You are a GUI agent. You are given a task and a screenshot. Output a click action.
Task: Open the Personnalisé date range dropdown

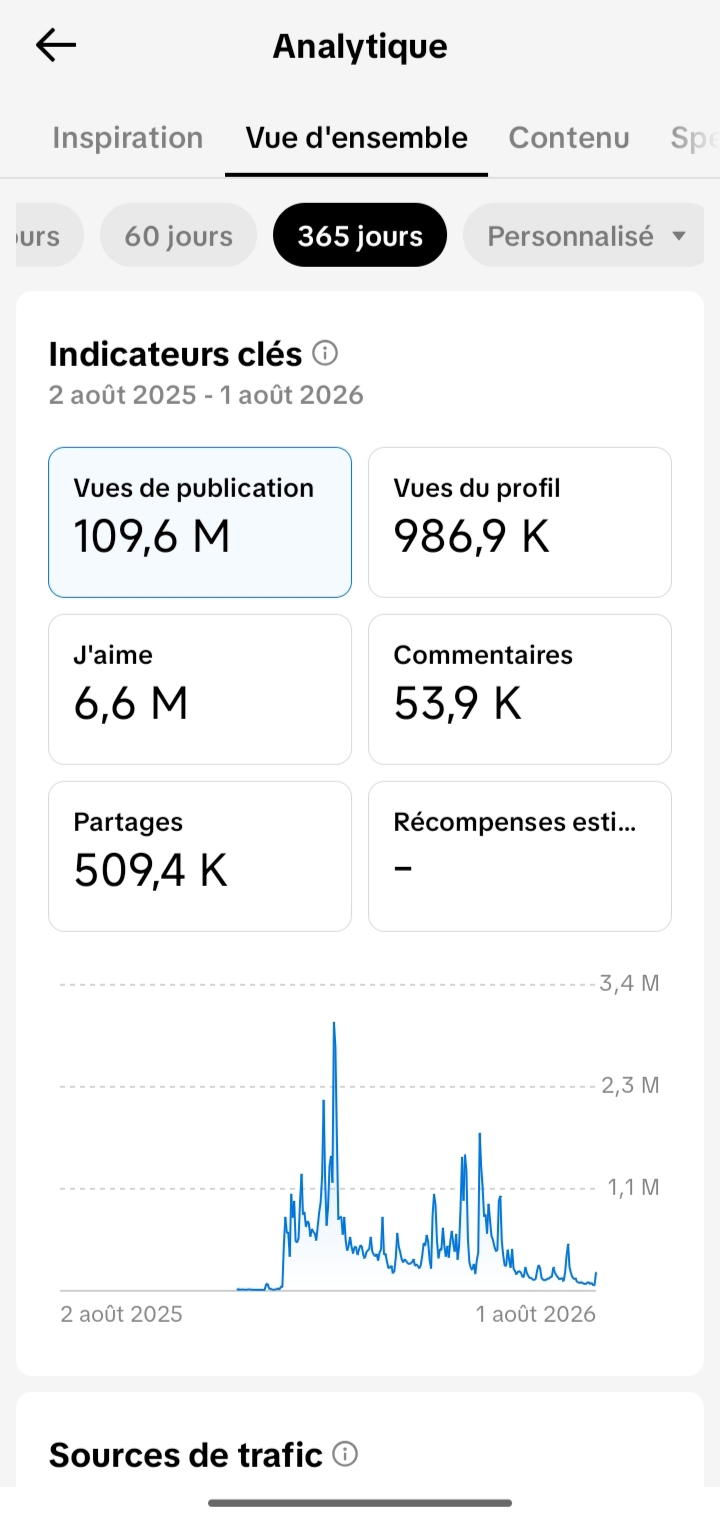point(587,236)
